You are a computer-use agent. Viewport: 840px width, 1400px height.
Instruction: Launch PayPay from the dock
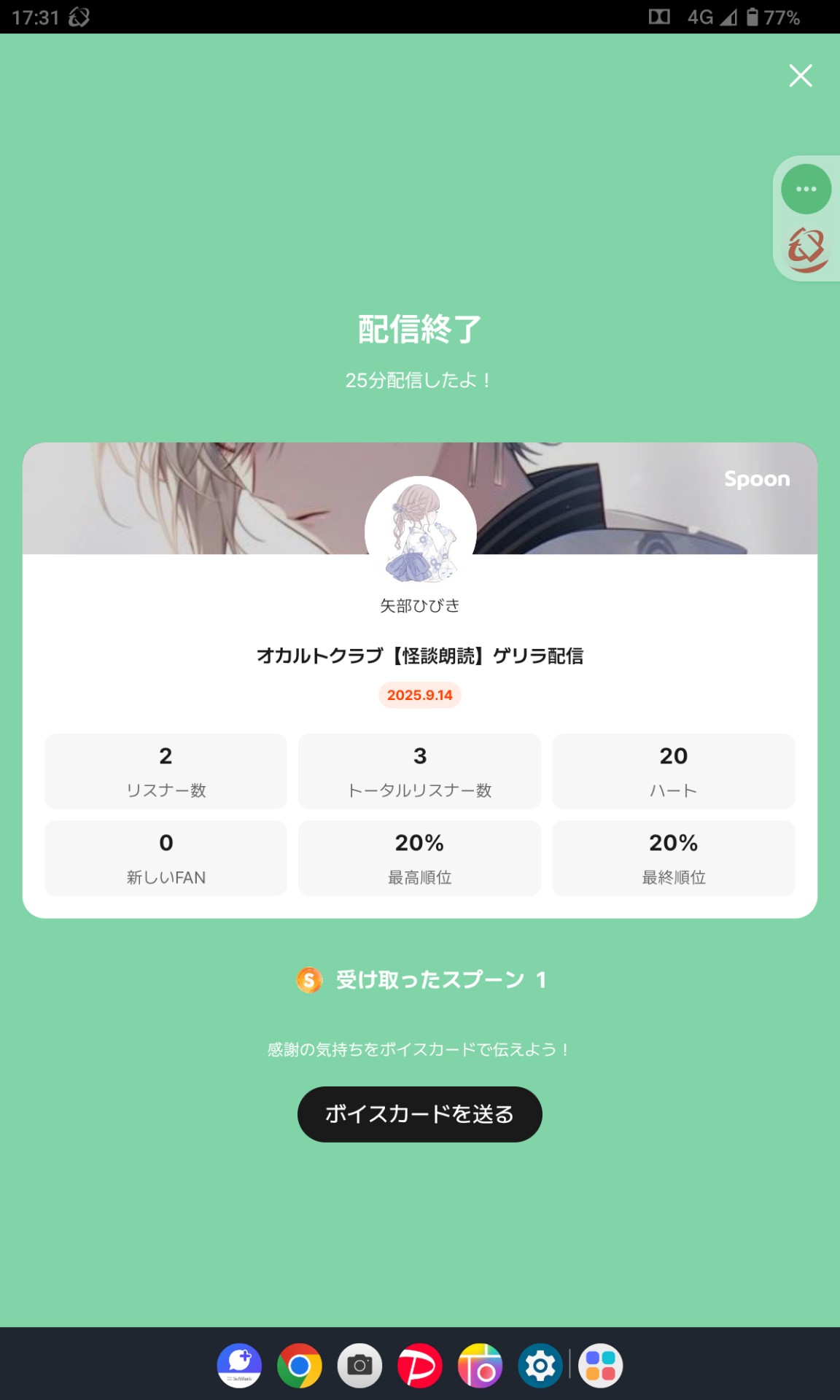[420, 1366]
